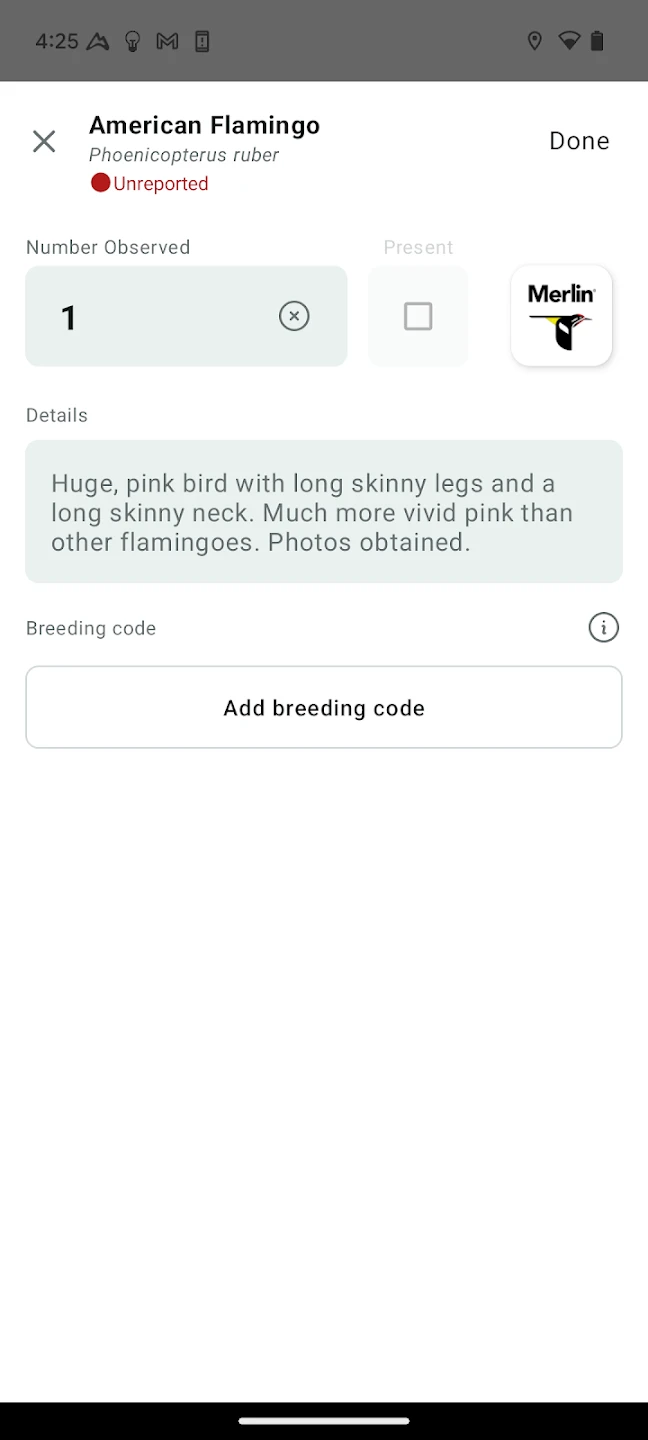Edit the Details text box
The width and height of the screenshot is (648, 1440).
(324, 512)
